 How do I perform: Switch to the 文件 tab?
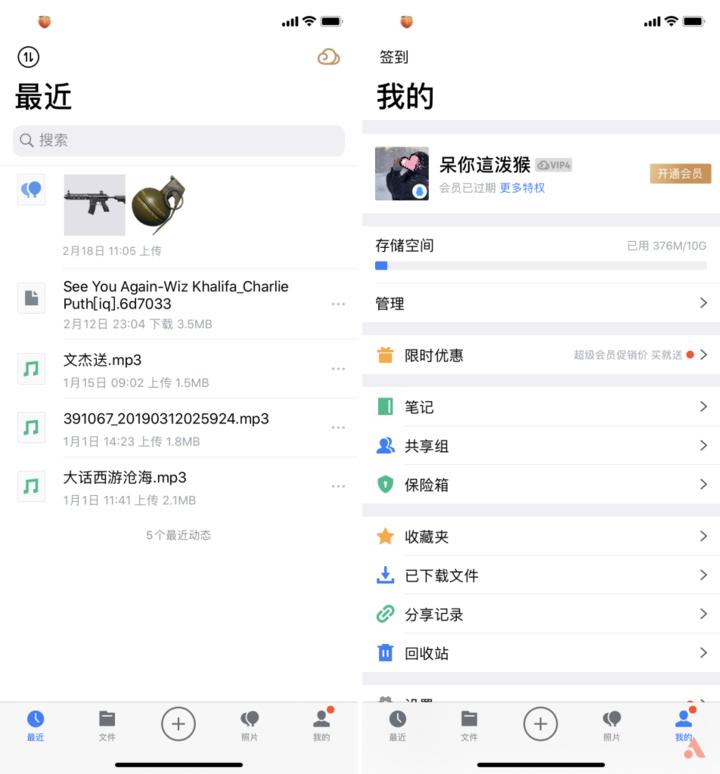click(x=108, y=726)
